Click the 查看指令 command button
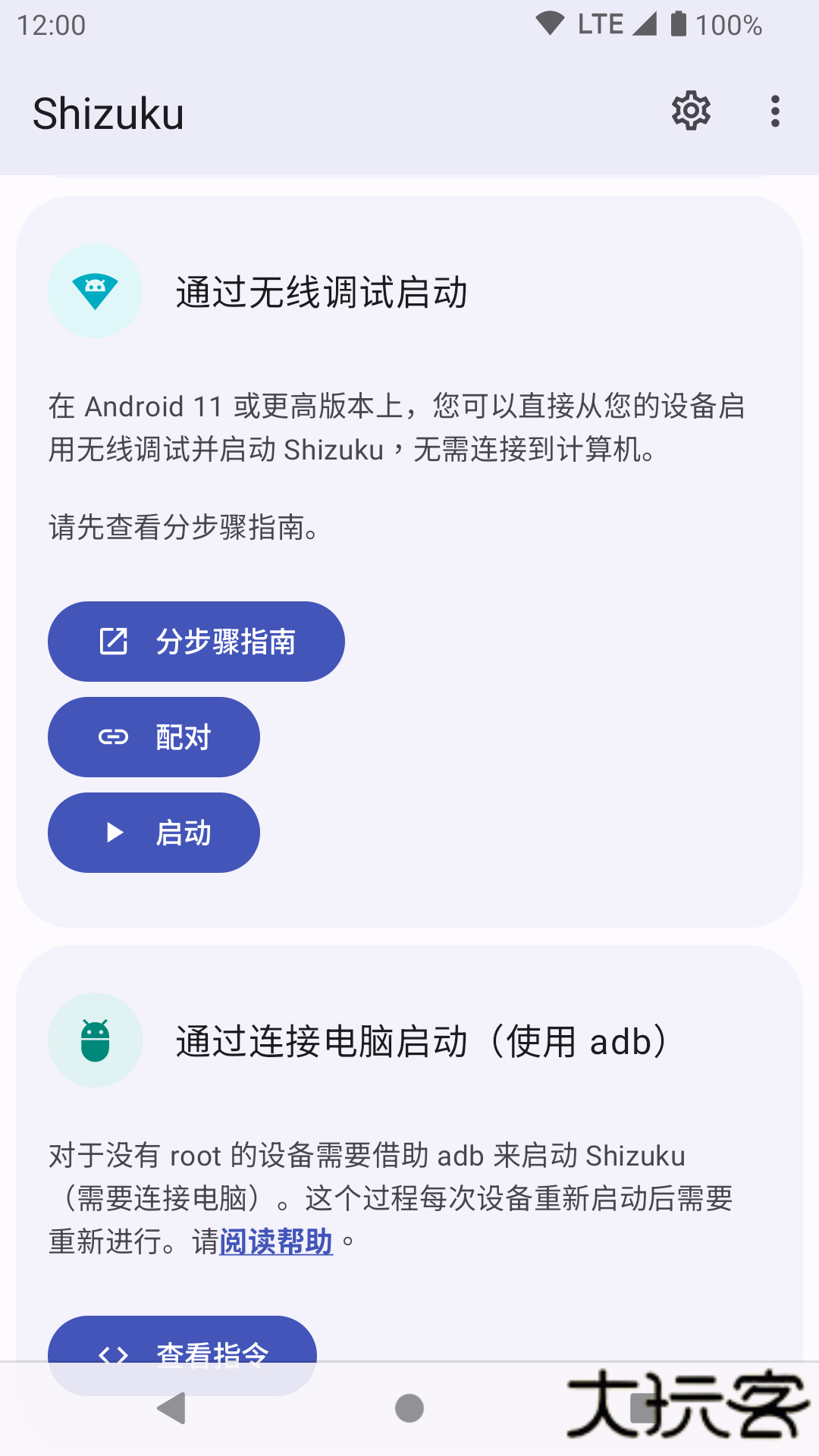819x1456 pixels. [x=182, y=1355]
